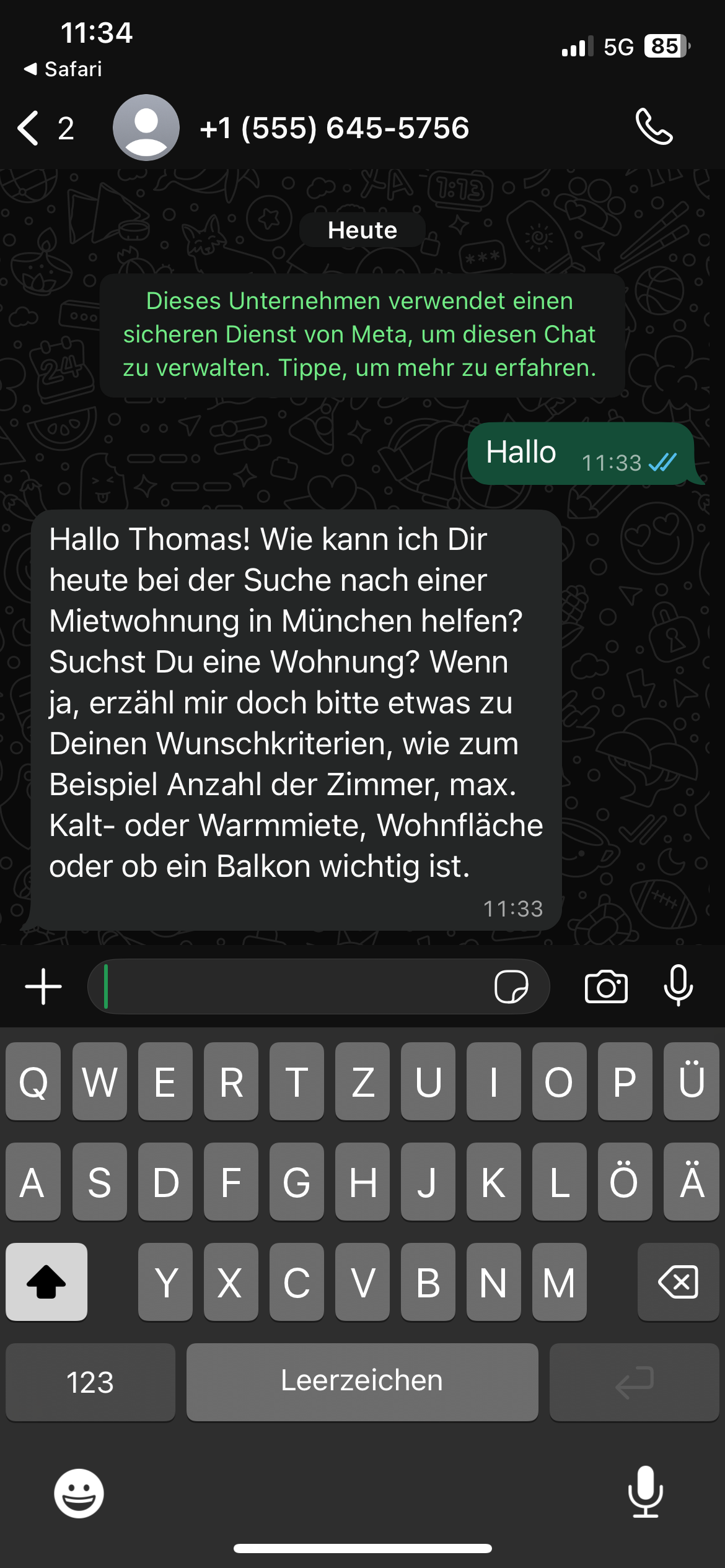This screenshot has width=725, height=1568.
Task: Start keyboard dictation microphone
Action: pyautogui.click(x=645, y=1492)
